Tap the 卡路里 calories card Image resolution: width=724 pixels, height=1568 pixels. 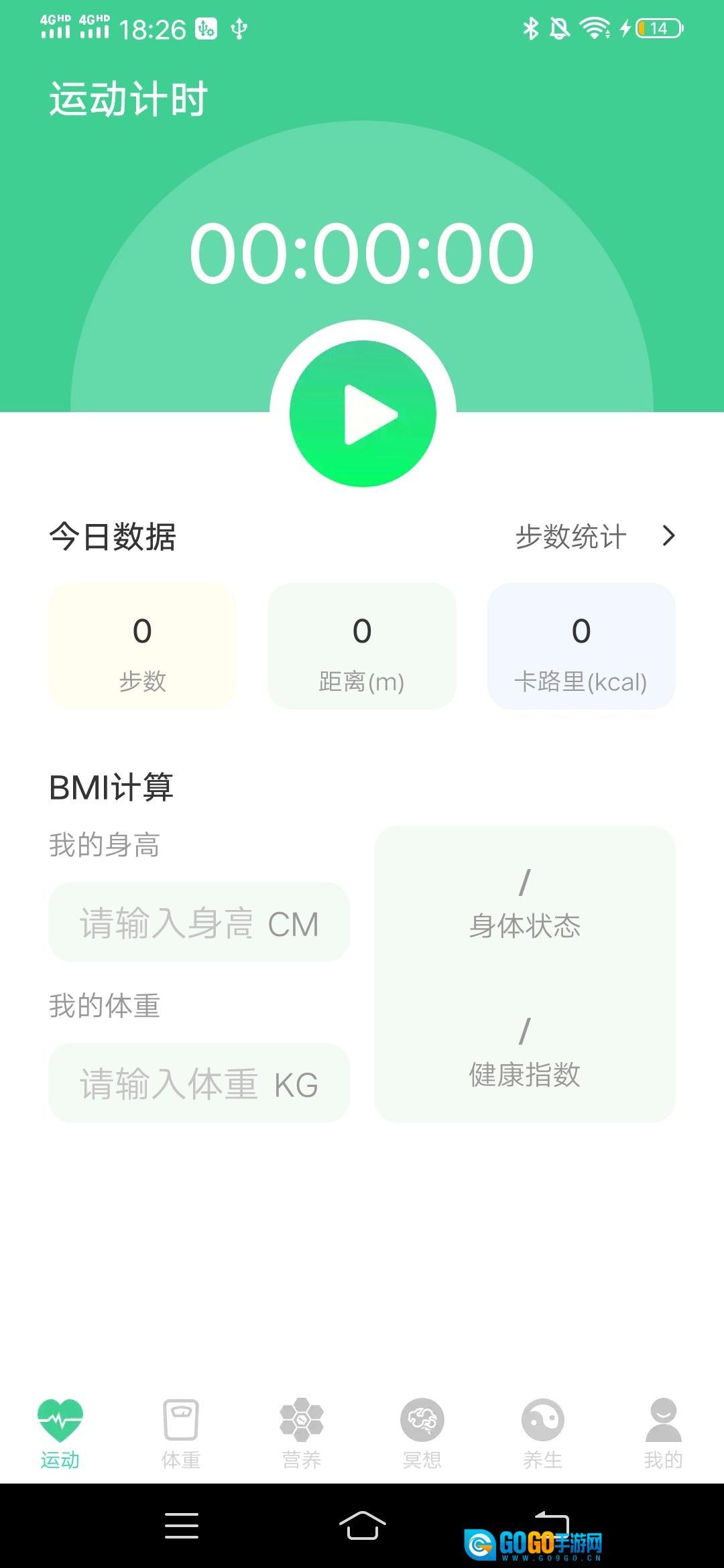coord(581,645)
